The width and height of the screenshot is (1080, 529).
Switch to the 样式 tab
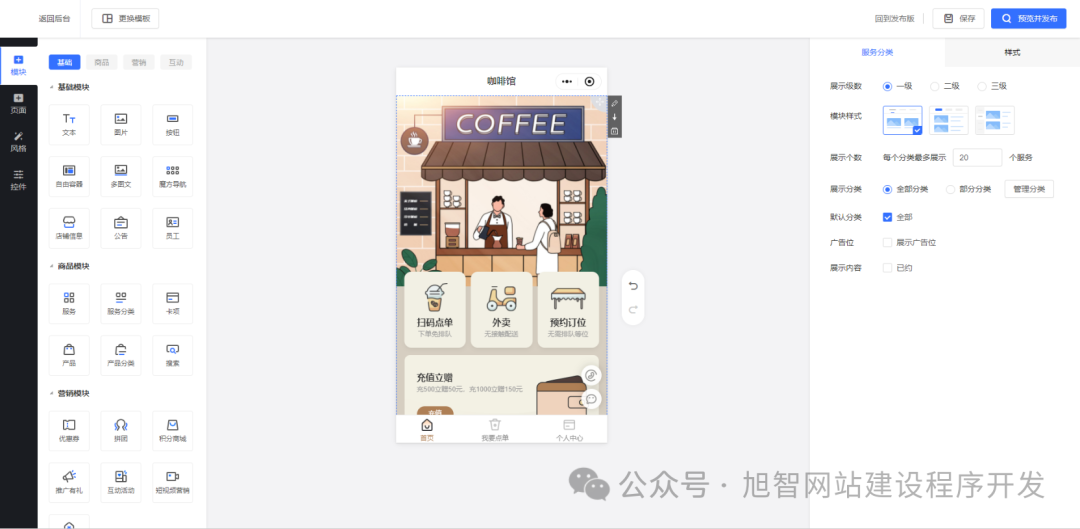click(1012, 52)
